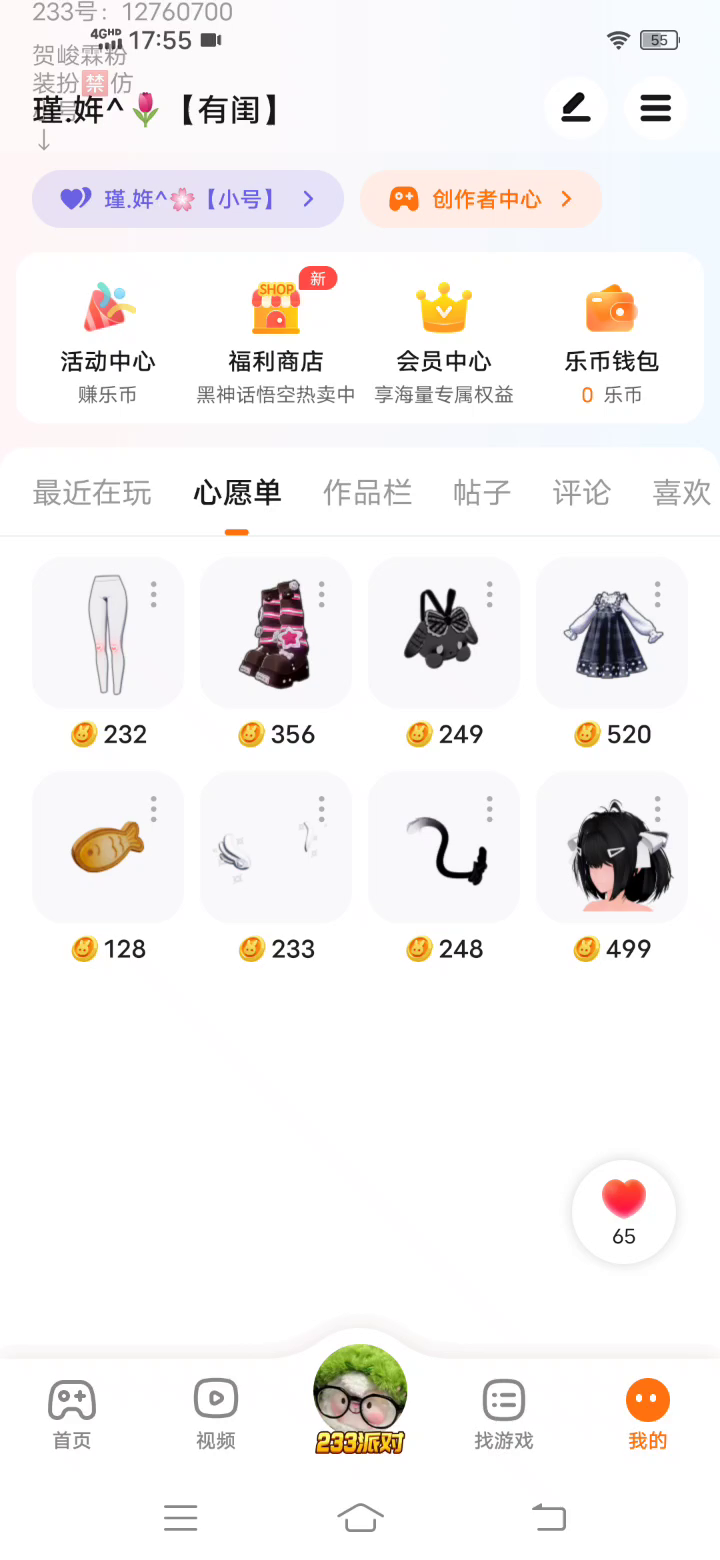Image resolution: width=720 pixels, height=1560 pixels.
Task: Go to the 首页 home tab
Action: click(x=72, y=1414)
